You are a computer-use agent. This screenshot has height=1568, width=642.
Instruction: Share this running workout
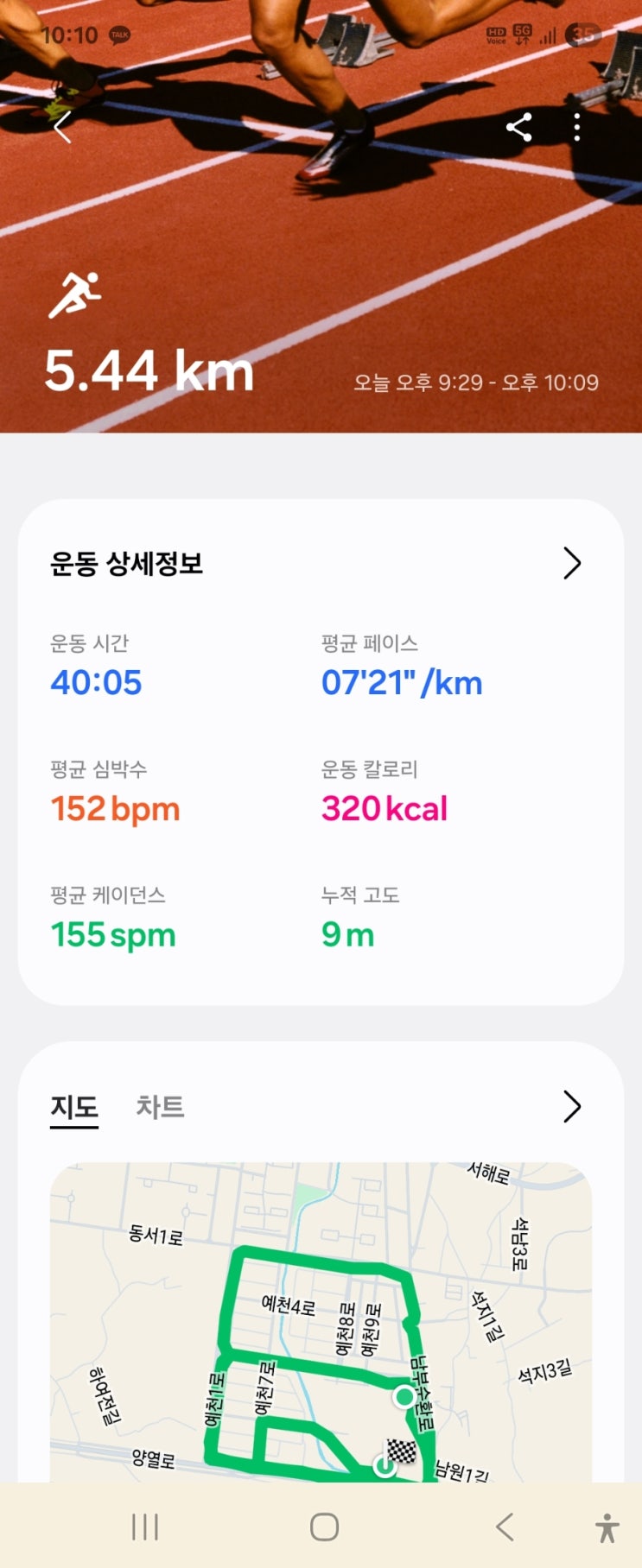pos(518,128)
